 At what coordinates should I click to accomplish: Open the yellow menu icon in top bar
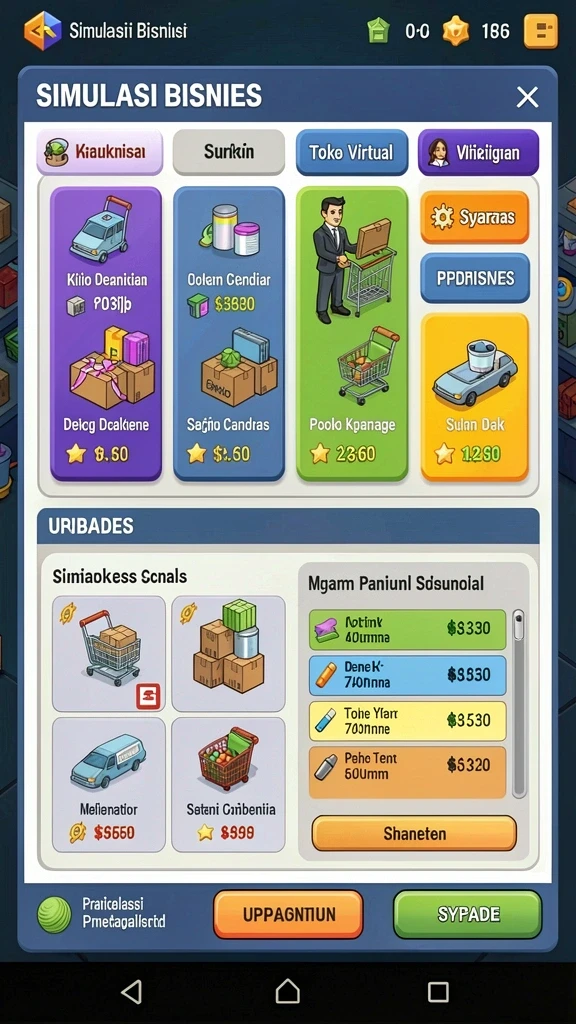click(541, 31)
